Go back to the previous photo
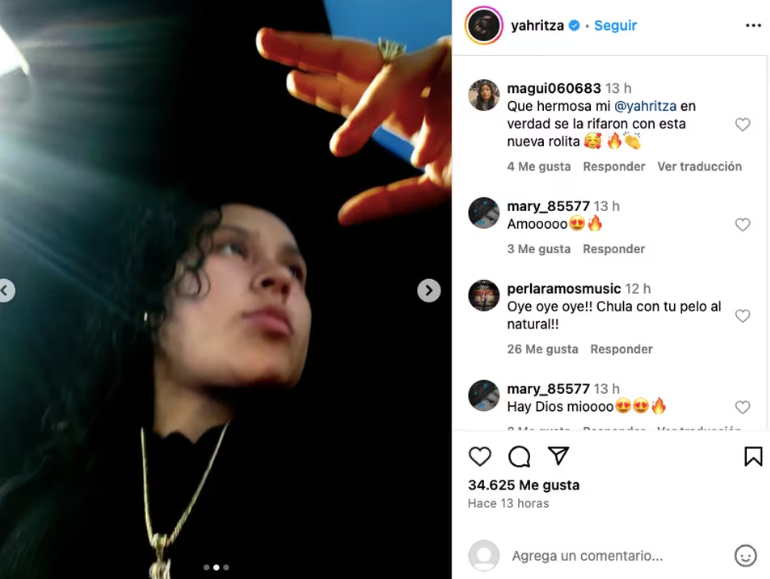 pyautogui.click(x=6, y=291)
